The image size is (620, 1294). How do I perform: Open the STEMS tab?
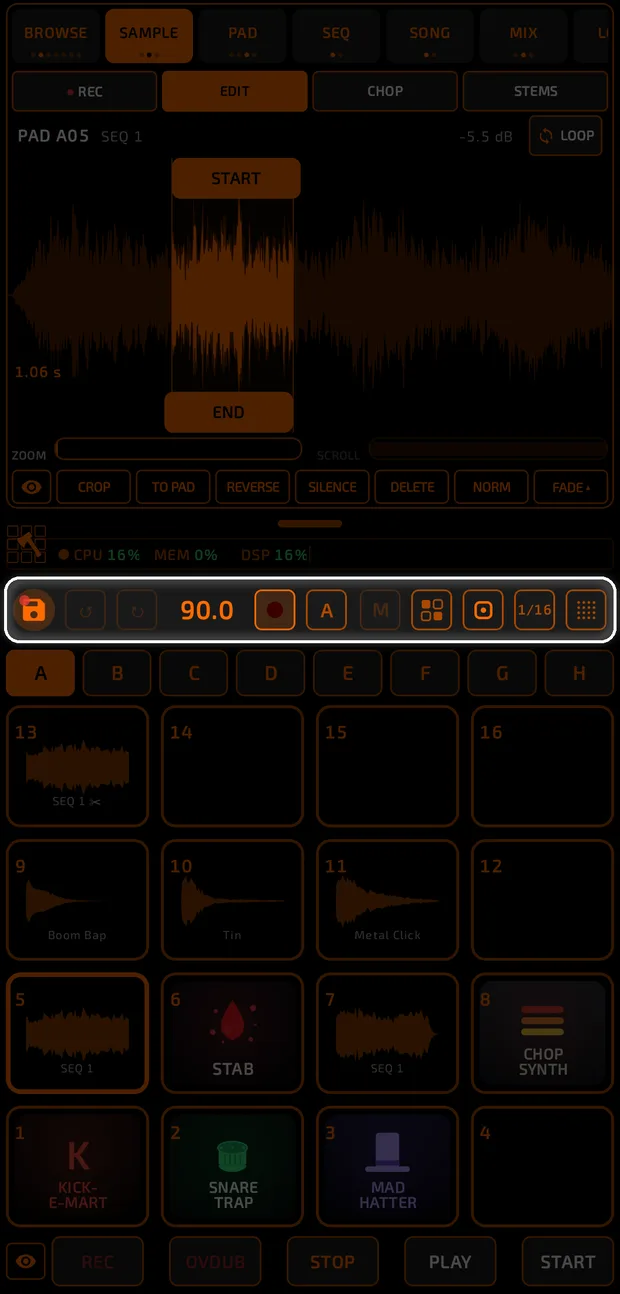(x=535, y=91)
